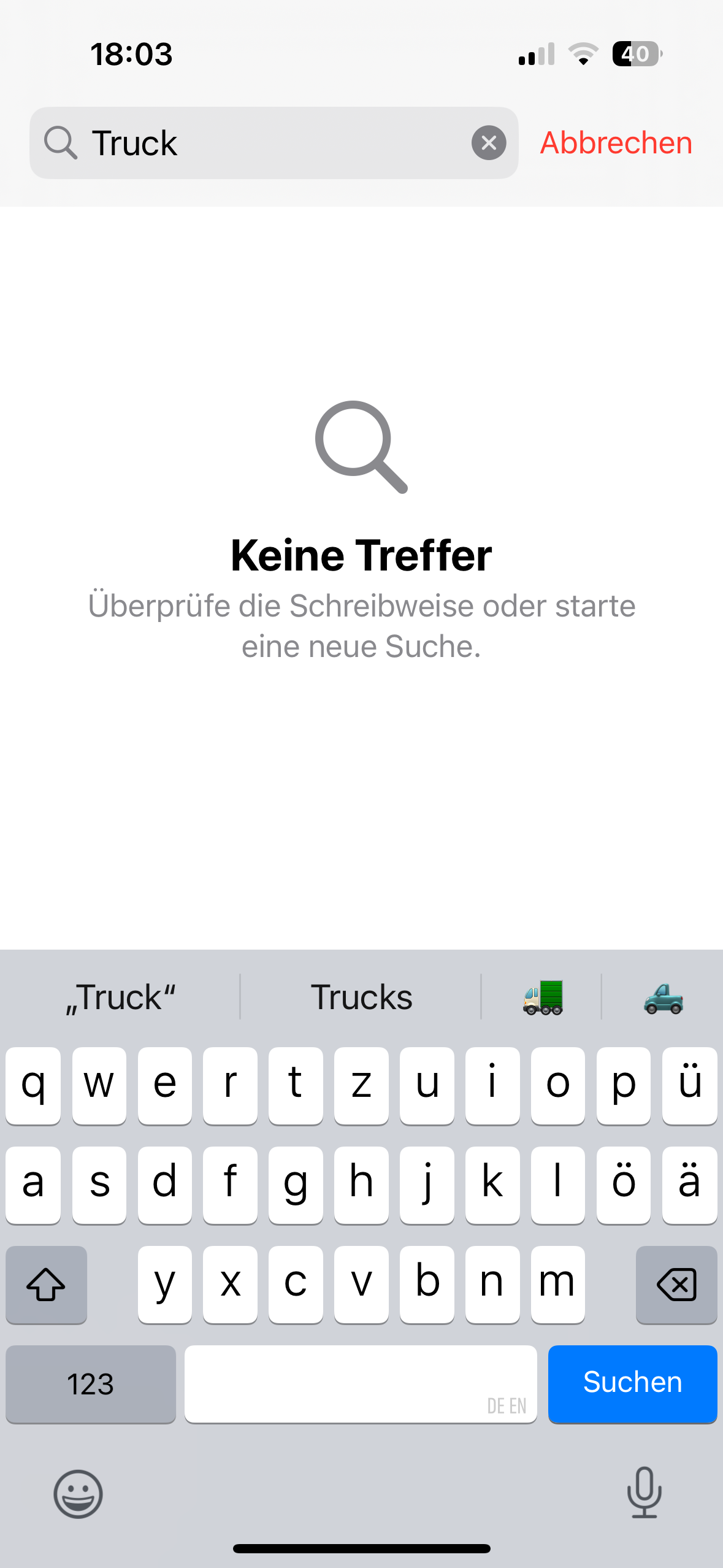Insert the green delivery truck emoji suggestion

pyautogui.click(x=542, y=997)
